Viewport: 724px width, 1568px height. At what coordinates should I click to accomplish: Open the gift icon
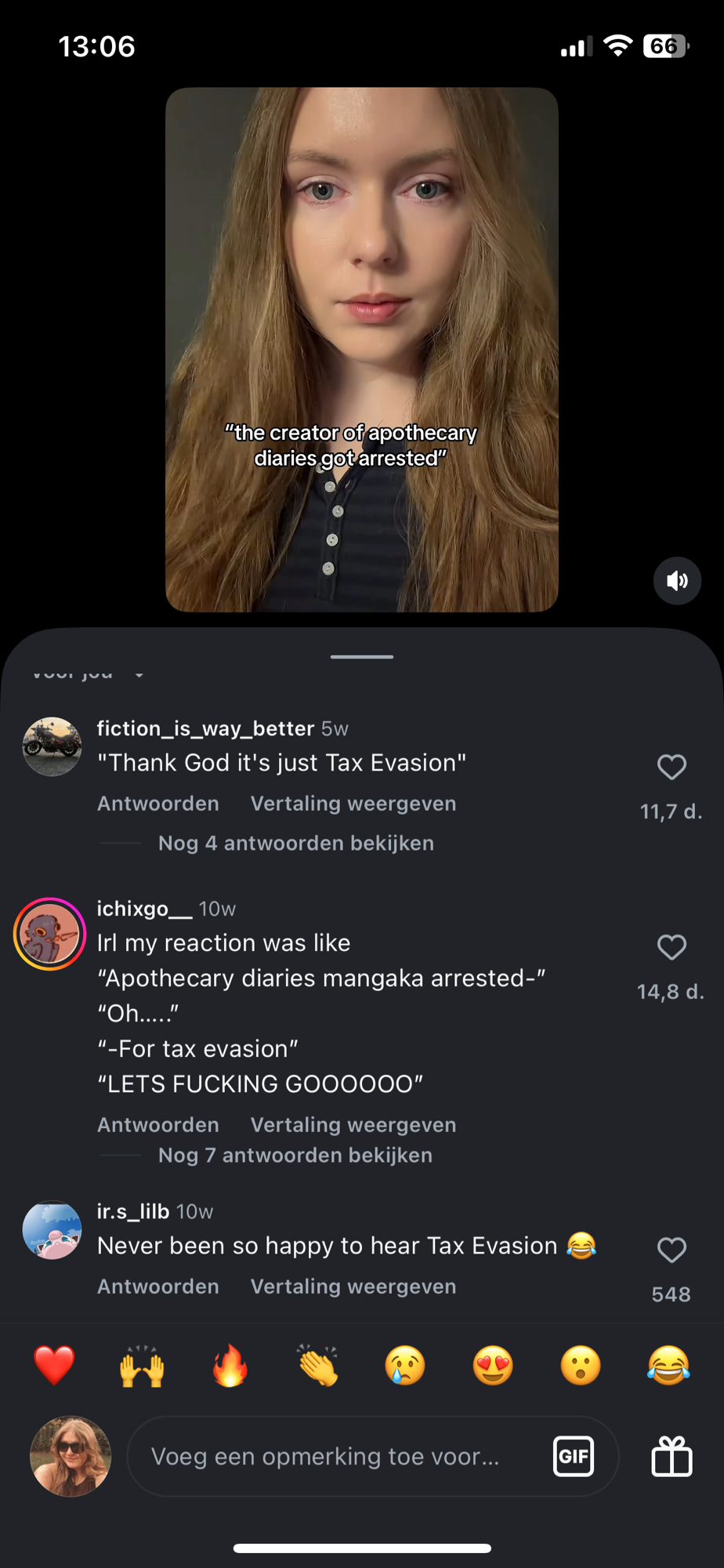(672, 1457)
